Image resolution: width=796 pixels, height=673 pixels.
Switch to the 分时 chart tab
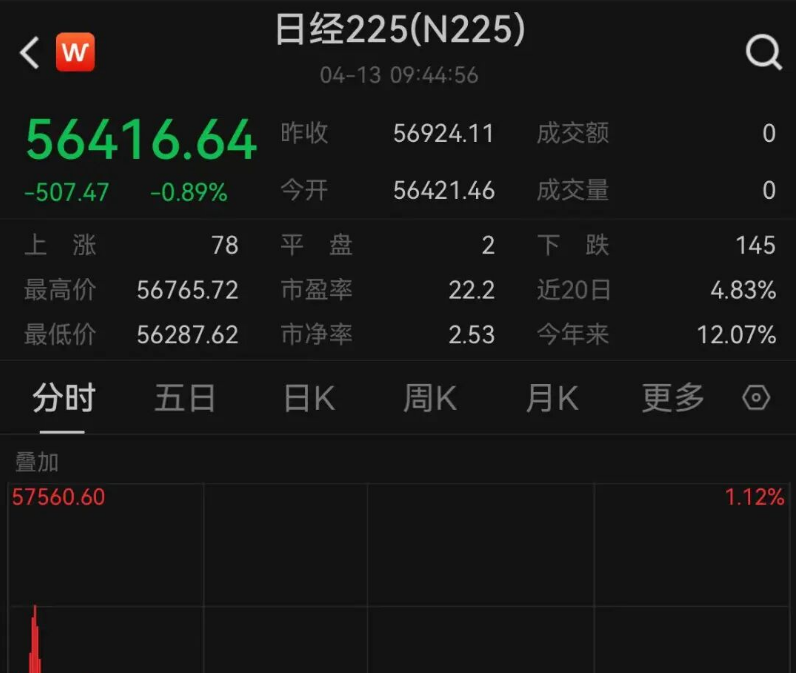pyautogui.click(x=63, y=398)
